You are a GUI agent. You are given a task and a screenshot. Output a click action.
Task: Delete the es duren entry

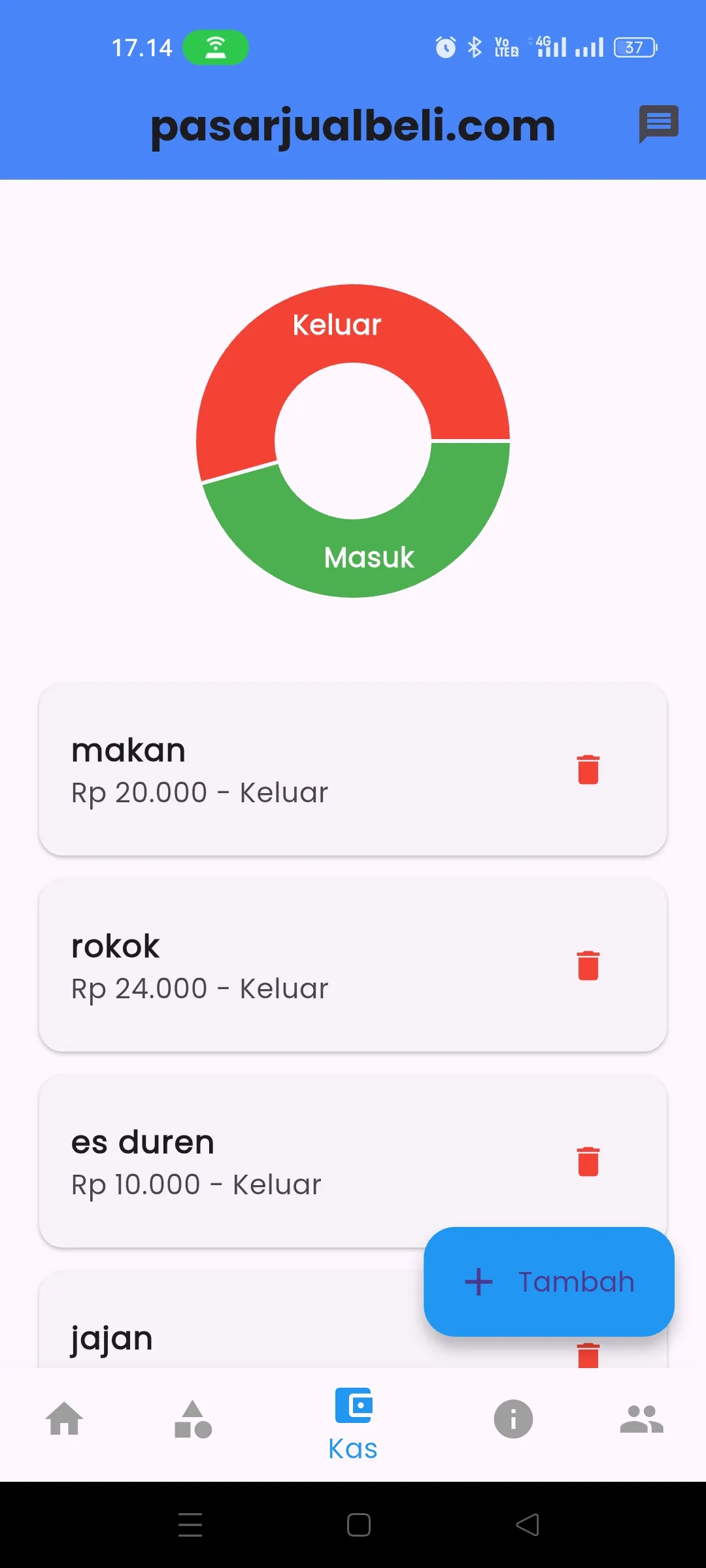tap(588, 1161)
